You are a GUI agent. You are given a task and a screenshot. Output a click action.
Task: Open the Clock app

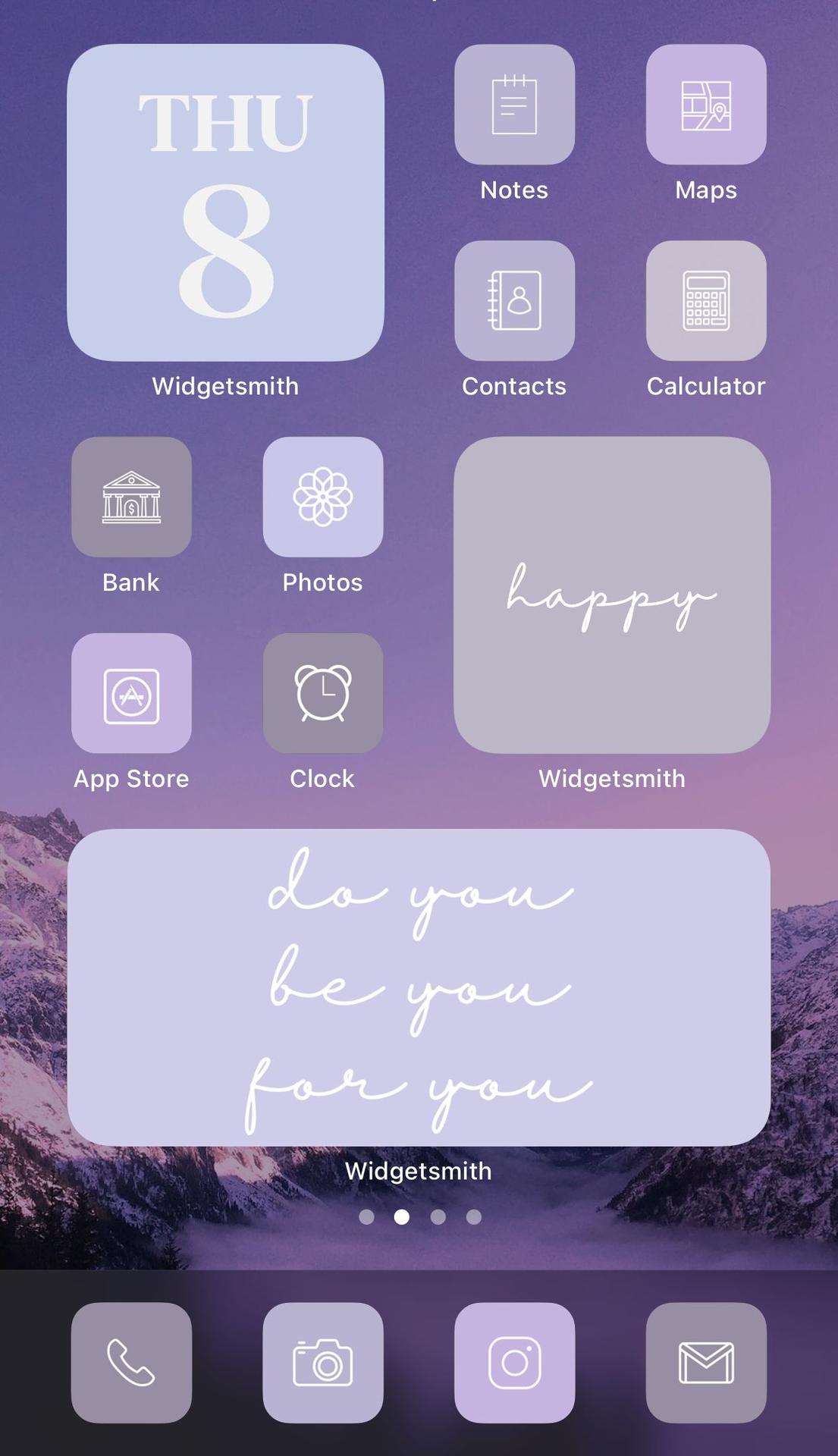(x=323, y=693)
